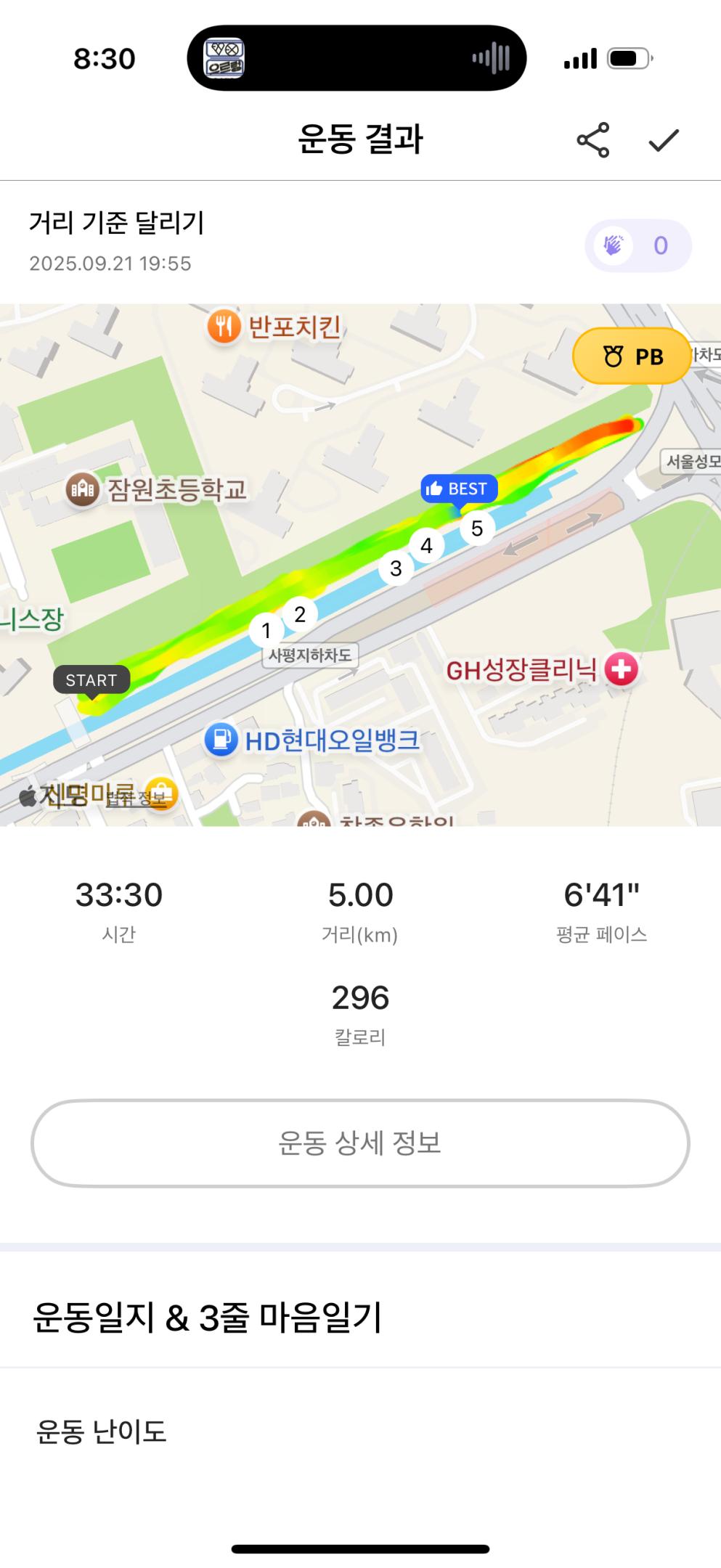Confirm with the checkmark icon
Image resolution: width=721 pixels, height=1568 pixels.
663,140
